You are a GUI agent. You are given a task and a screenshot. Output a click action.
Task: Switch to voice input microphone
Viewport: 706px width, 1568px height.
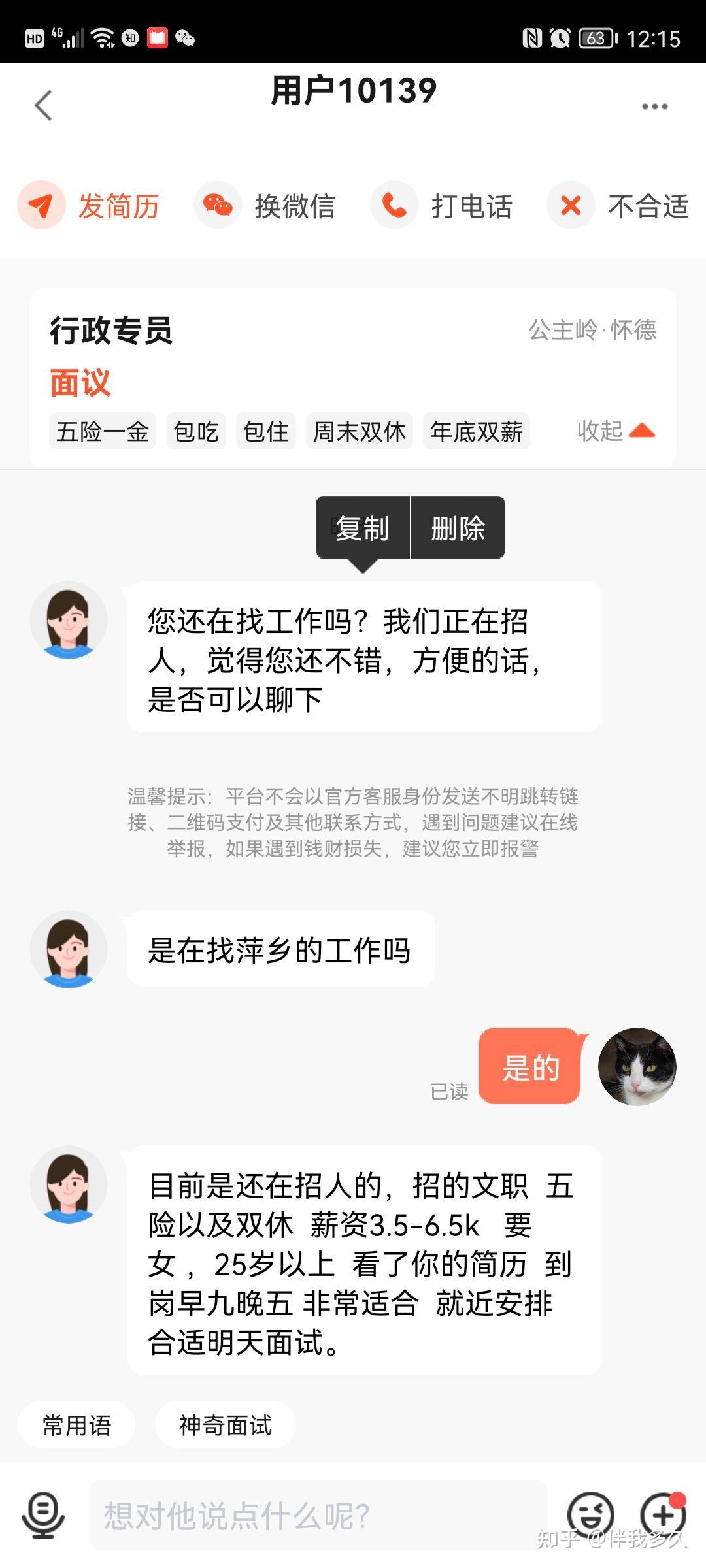[42, 1515]
